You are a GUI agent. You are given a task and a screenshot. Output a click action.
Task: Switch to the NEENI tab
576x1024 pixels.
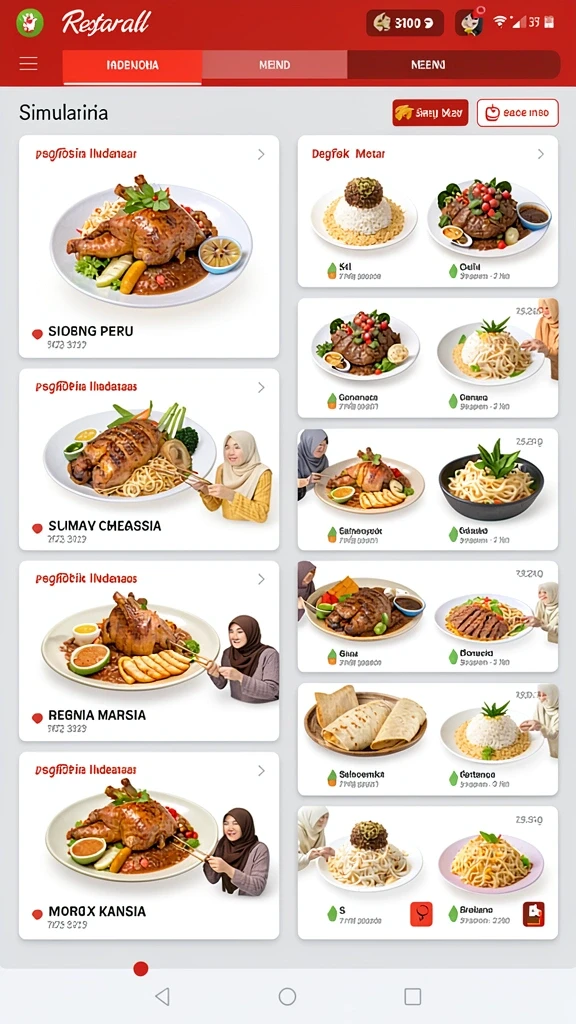(x=428, y=65)
